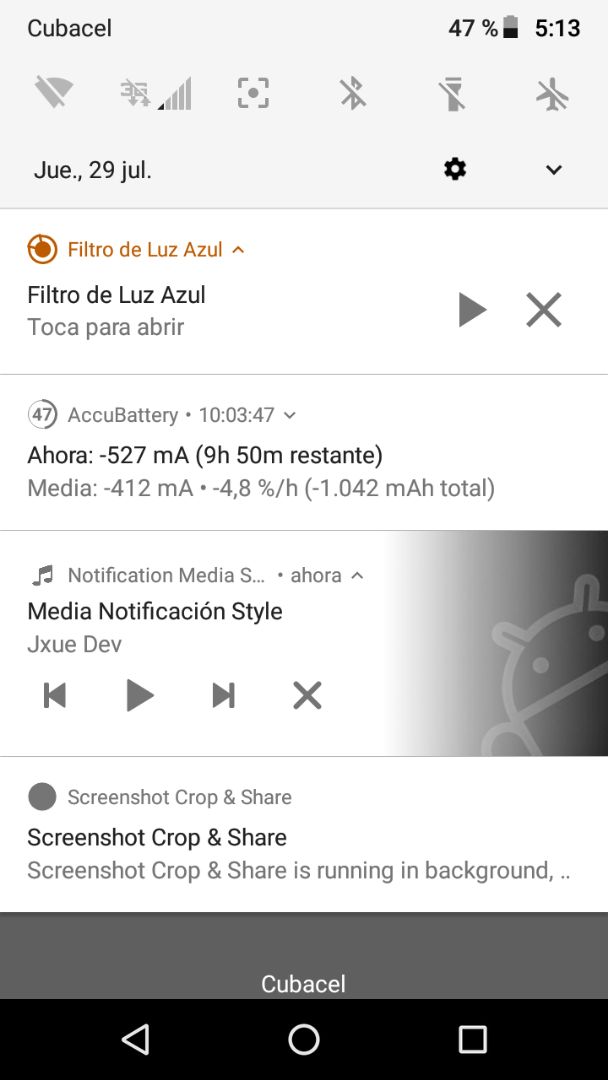Screen dimensions: 608x1080
Task: Skip to the next media track
Action: tap(223, 695)
